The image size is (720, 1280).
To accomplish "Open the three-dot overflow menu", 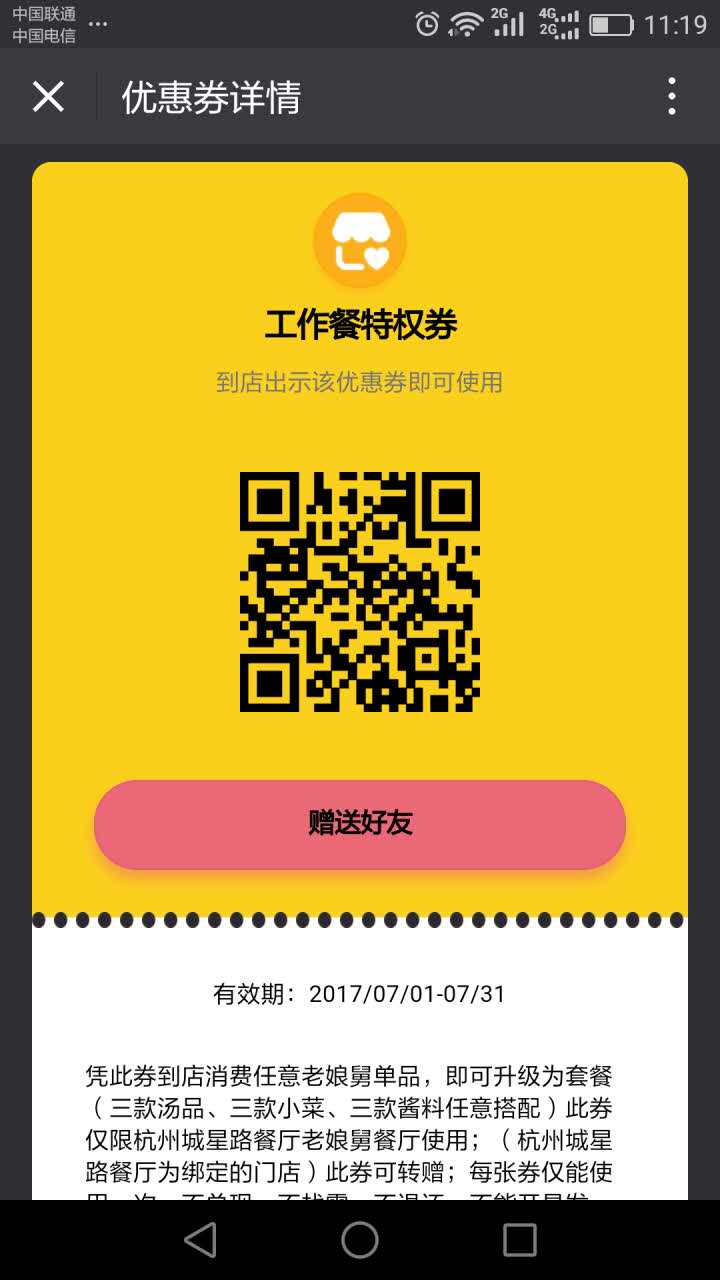I will pos(671,97).
